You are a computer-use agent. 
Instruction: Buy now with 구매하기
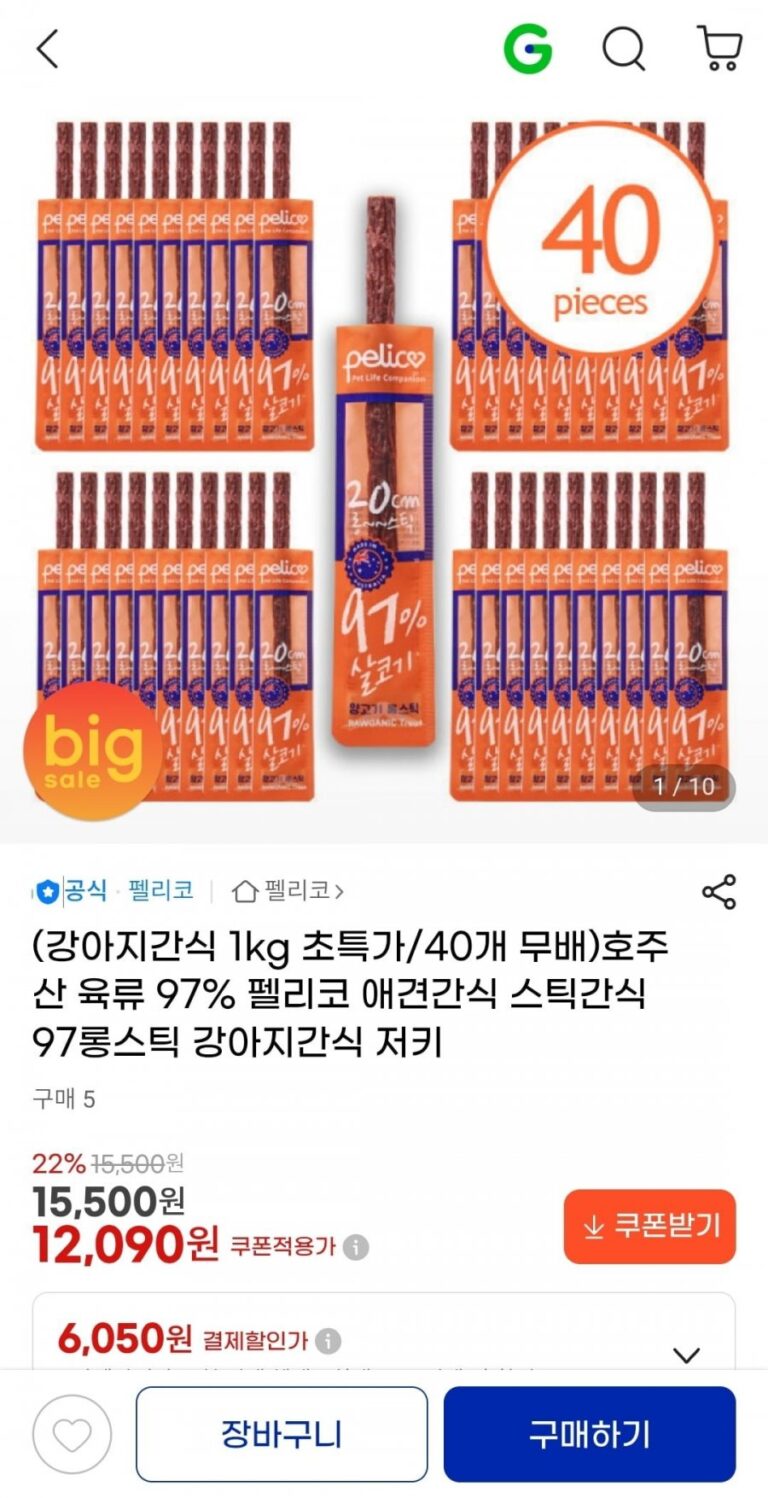pos(589,1434)
